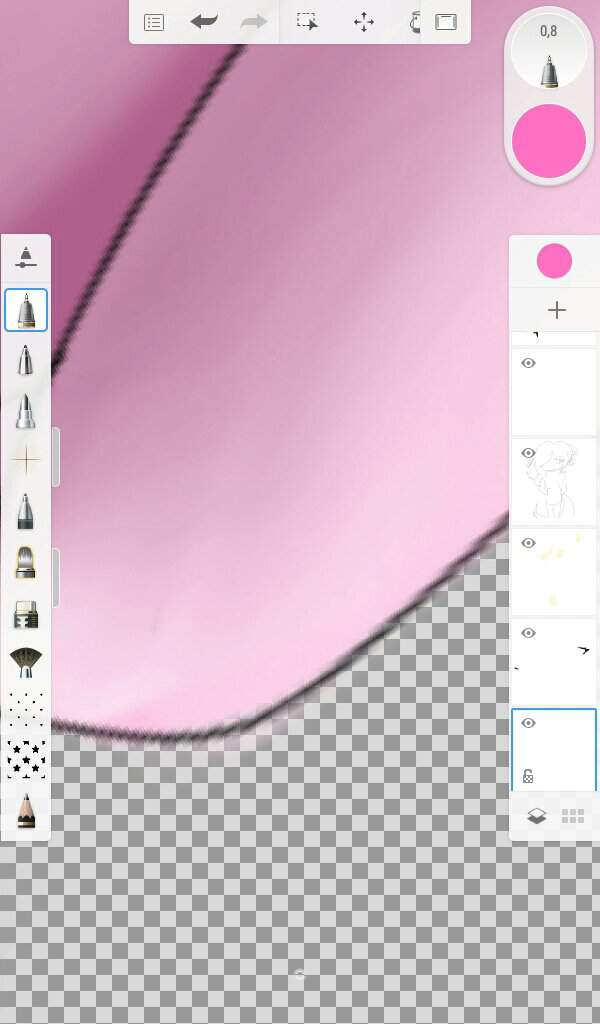Choose the fan brush
Image resolution: width=600 pixels, height=1024 pixels.
pos(26,662)
